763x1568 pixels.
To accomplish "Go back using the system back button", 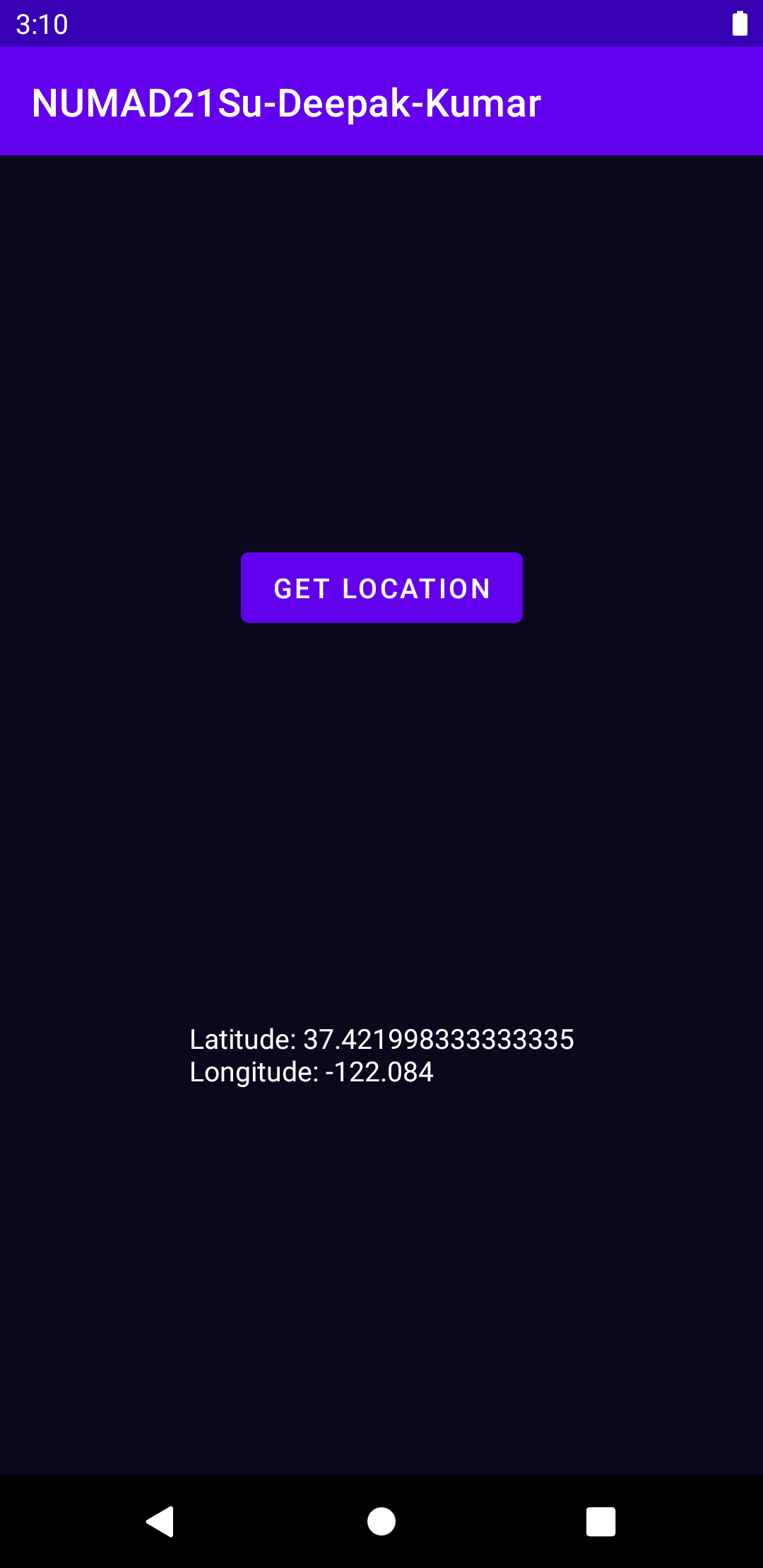I will coord(160,1521).
